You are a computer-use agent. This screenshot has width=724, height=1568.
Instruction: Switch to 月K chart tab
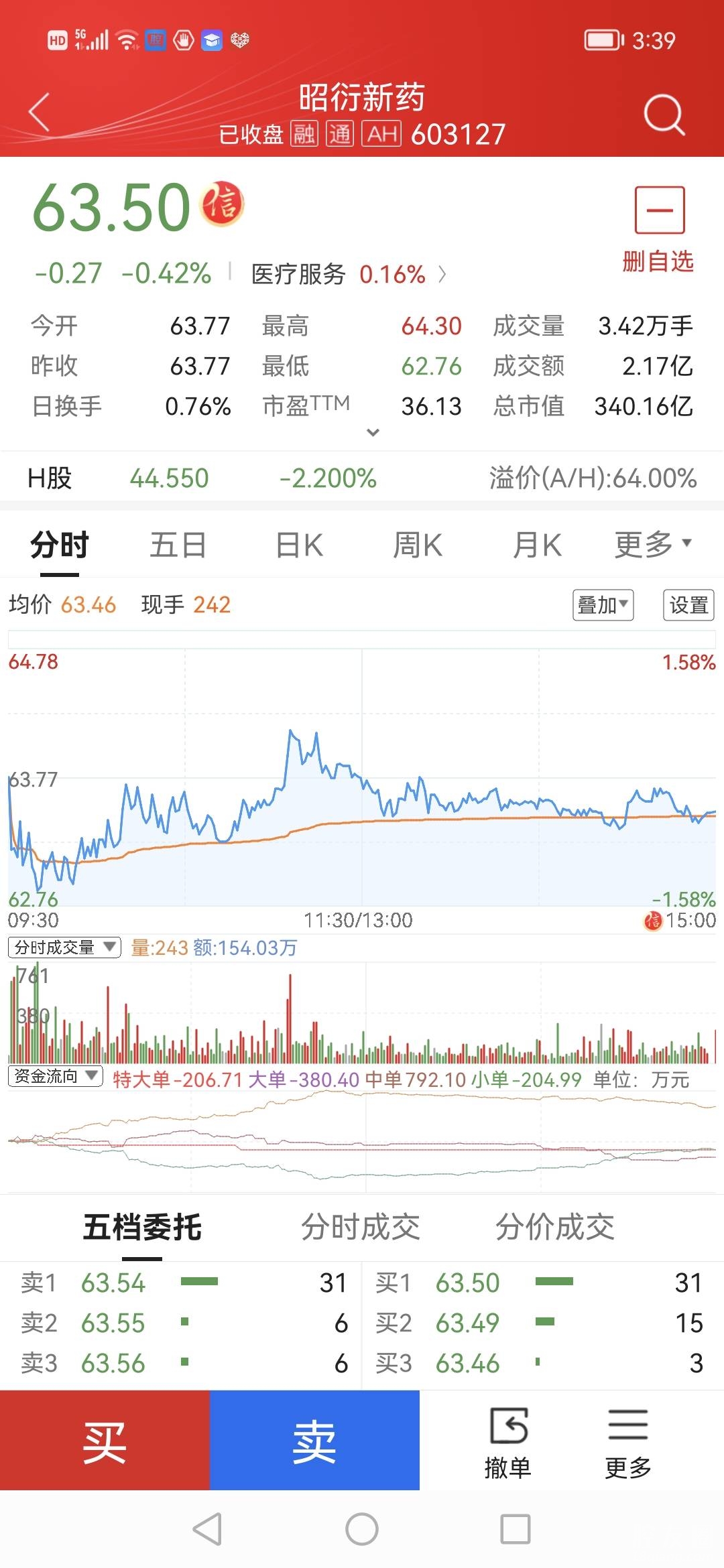[x=536, y=545]
